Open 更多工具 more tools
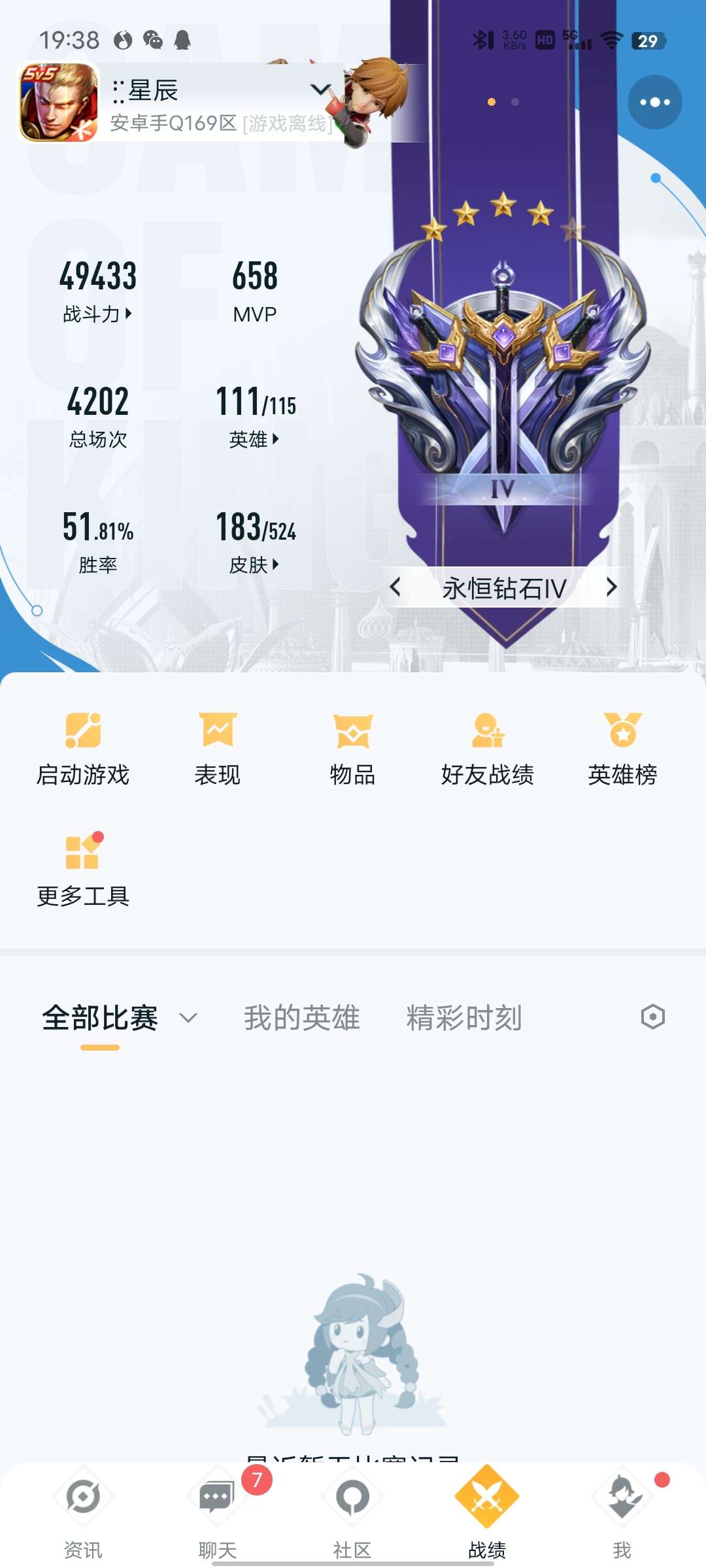Image resolution: width=706 pixels, height=1568 pixels. tap(83, 870)
